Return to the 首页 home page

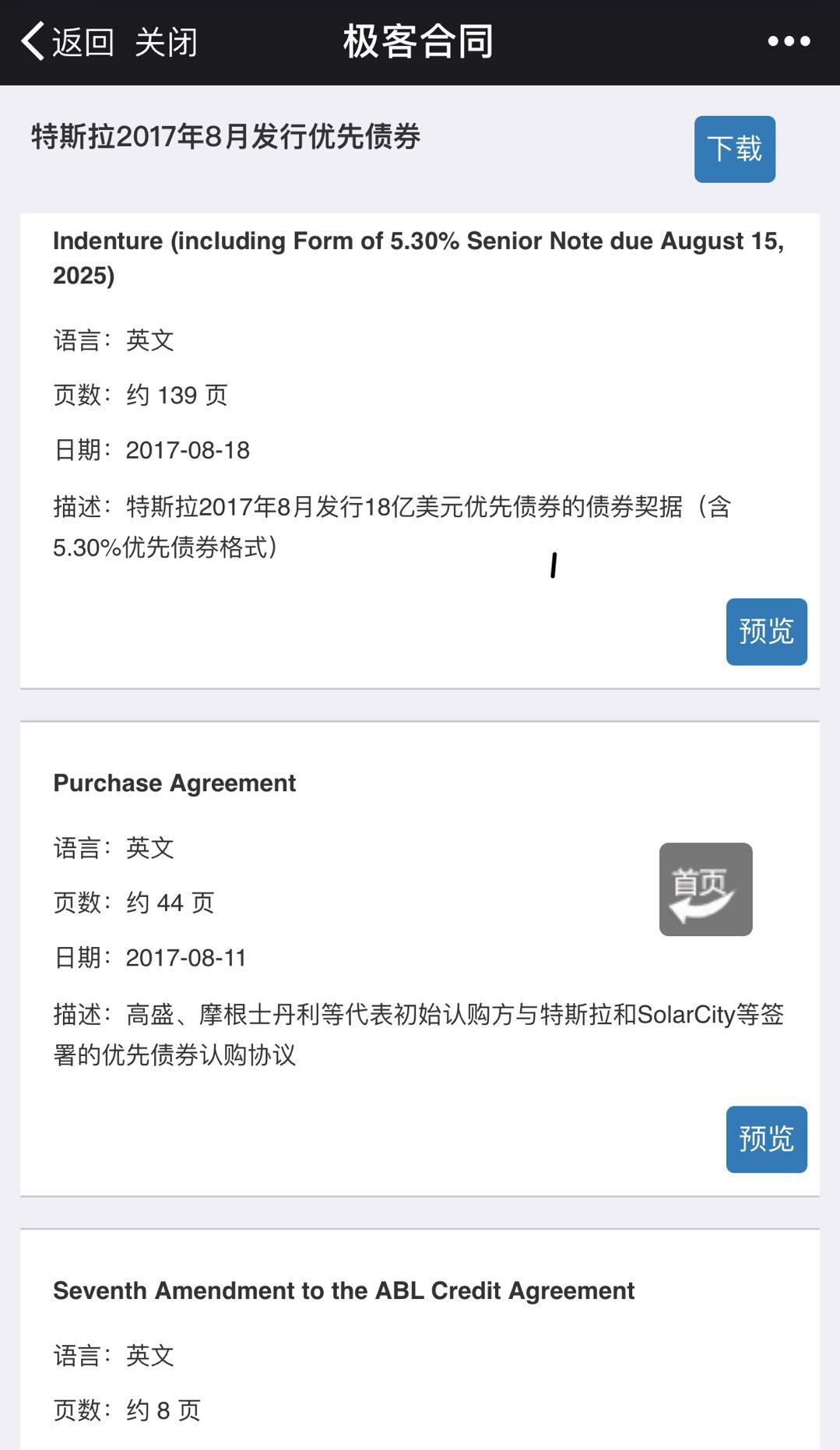click(x=705, y=889)
